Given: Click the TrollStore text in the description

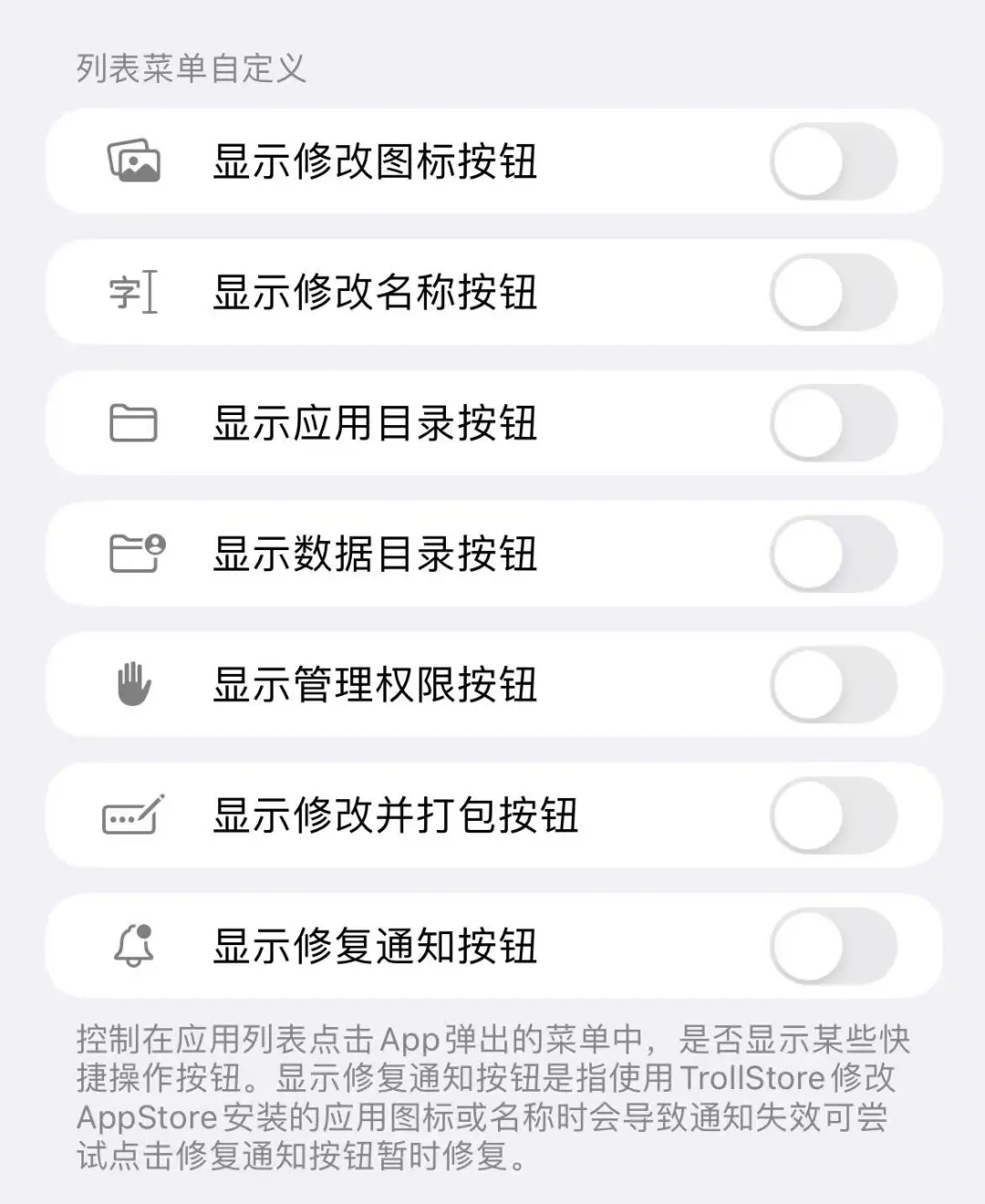Looking at the screenshot, I should point(757,1080).
